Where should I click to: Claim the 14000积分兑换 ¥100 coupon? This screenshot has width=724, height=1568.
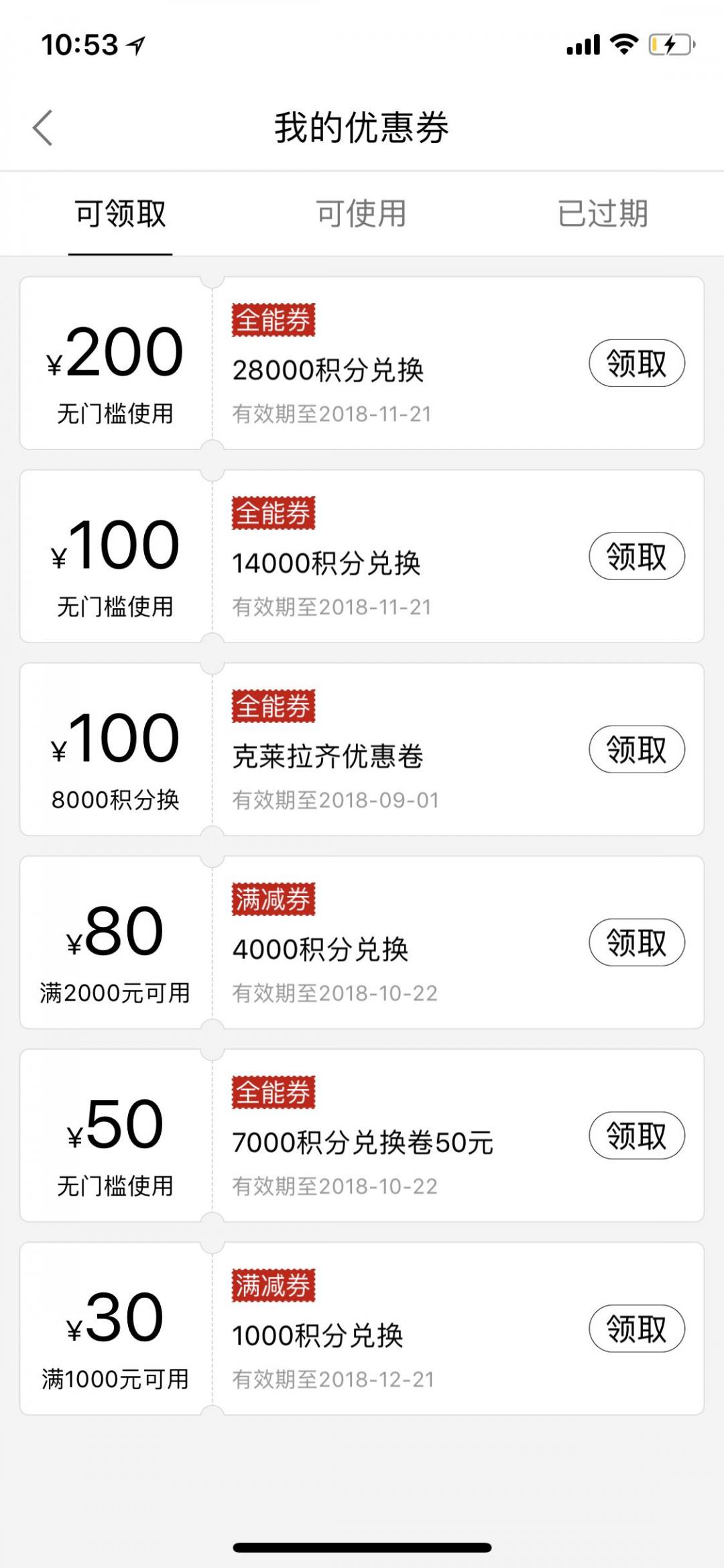click(636, 555)
